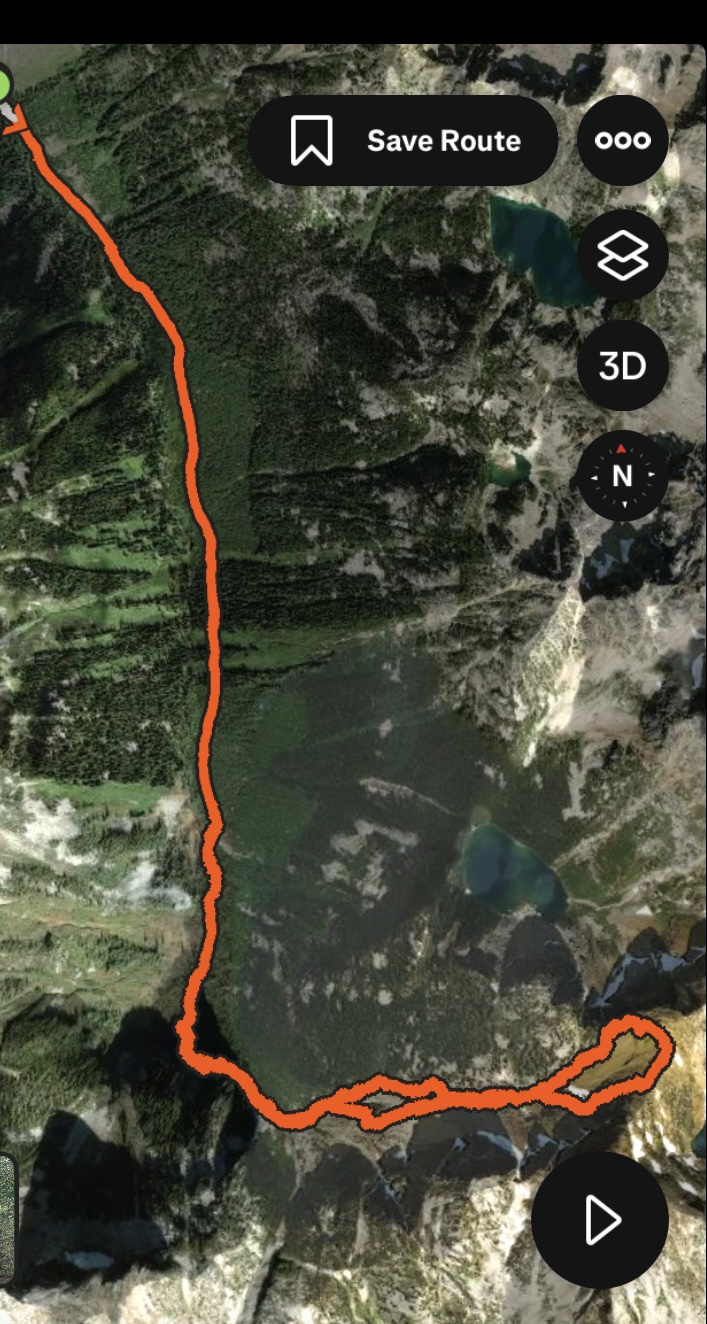
Task: Tap the compass to reset north
Action: click(622, 476)
